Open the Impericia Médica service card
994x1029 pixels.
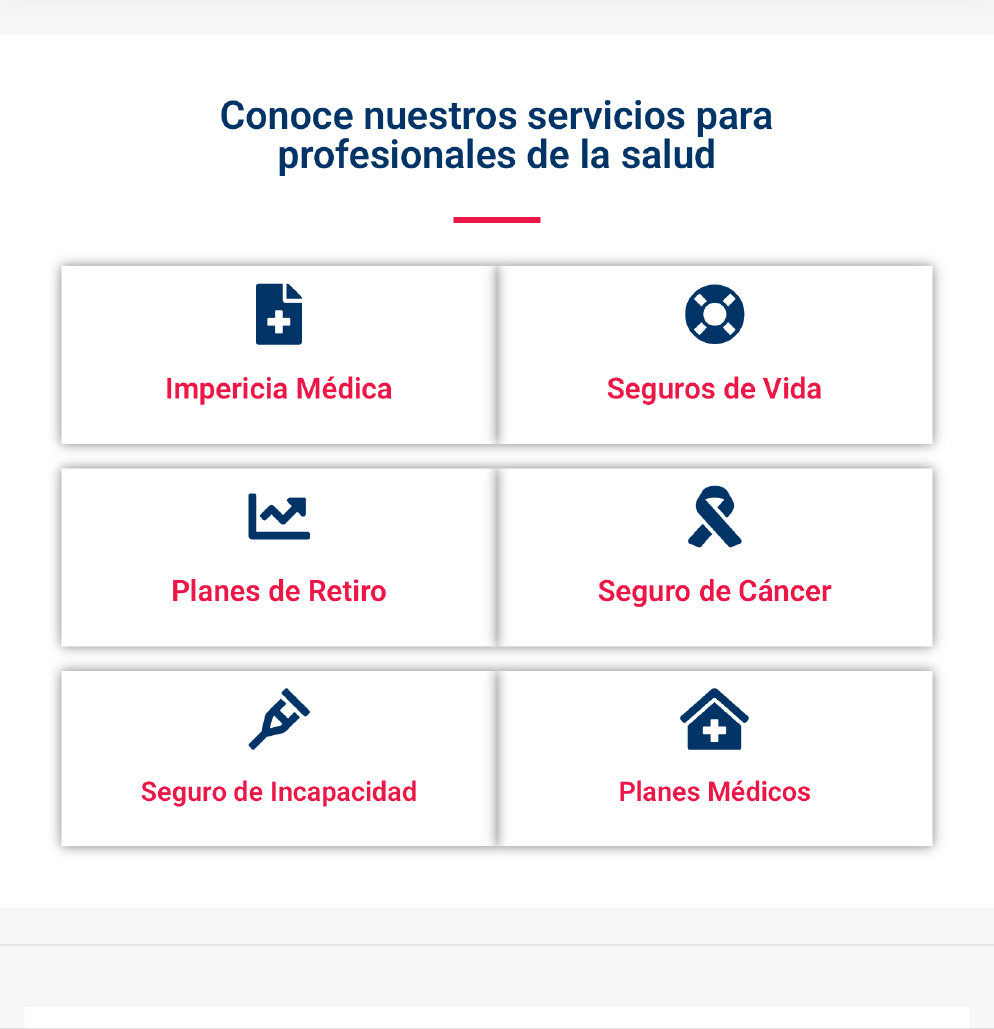pyautogui.click(x=278, y=355)
